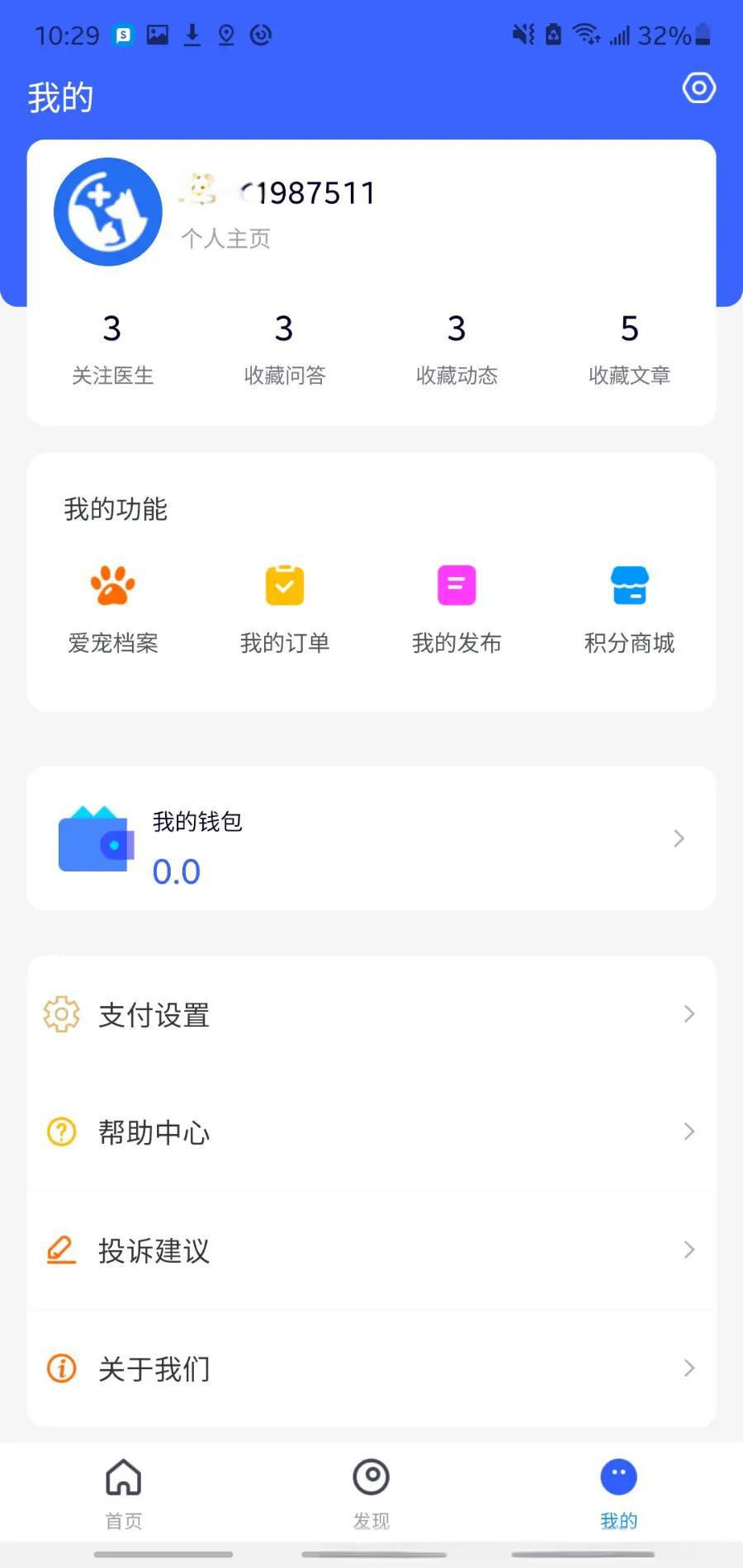Screen dimensions: 743x1568
Task: Open 个人主页 personal page link
Action: [225, 239]
